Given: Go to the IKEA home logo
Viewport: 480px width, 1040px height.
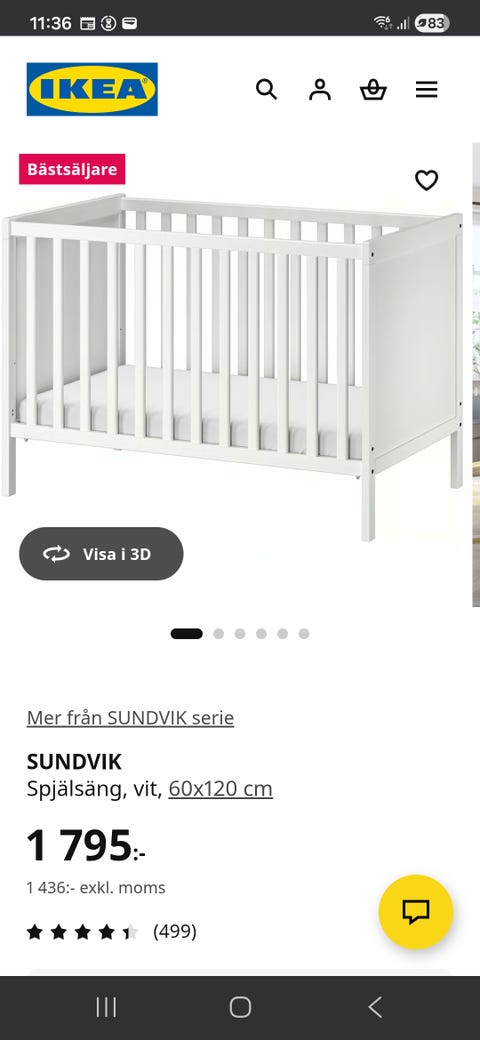Looking at the screenshot, I should [x=92, y=89].
